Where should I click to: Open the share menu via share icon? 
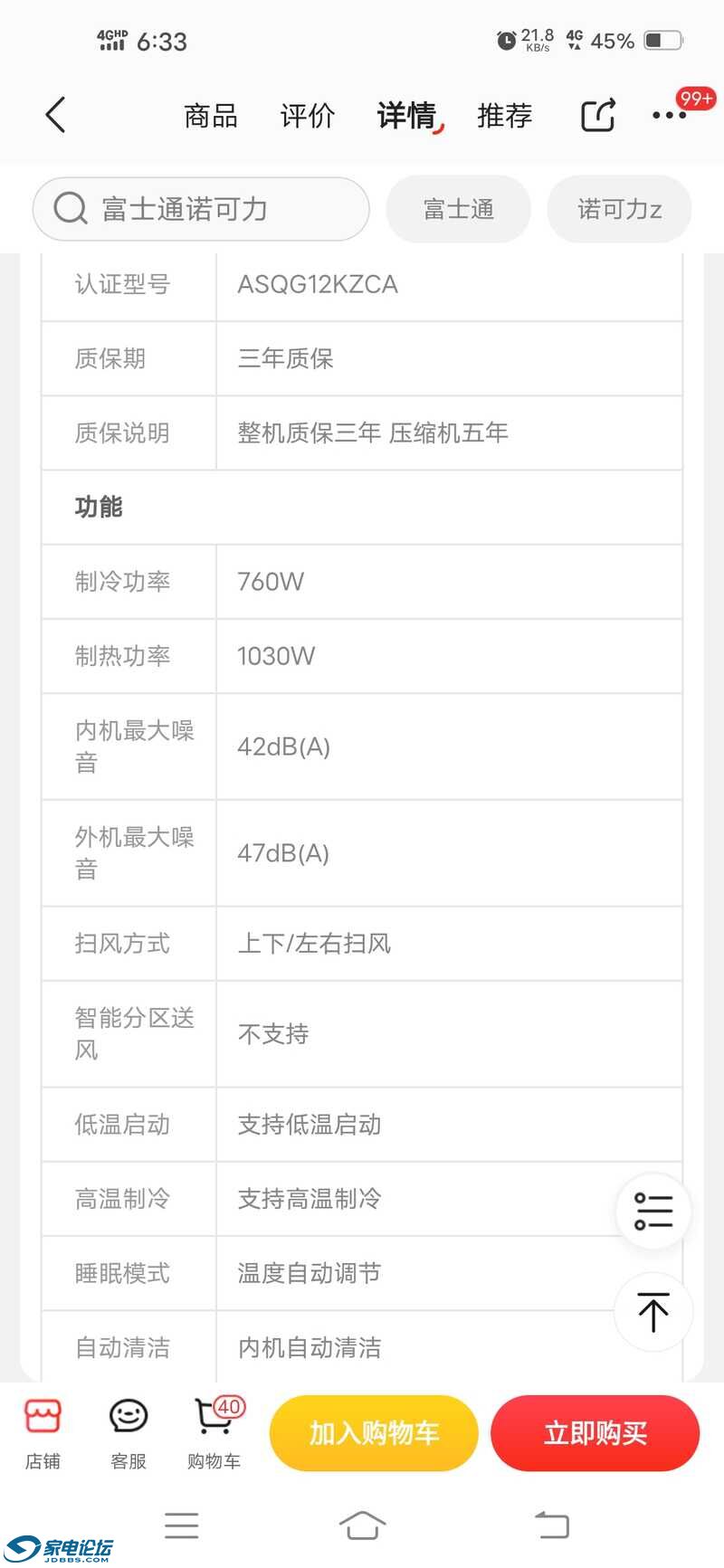pyautogui.click(x=597, y=116)
